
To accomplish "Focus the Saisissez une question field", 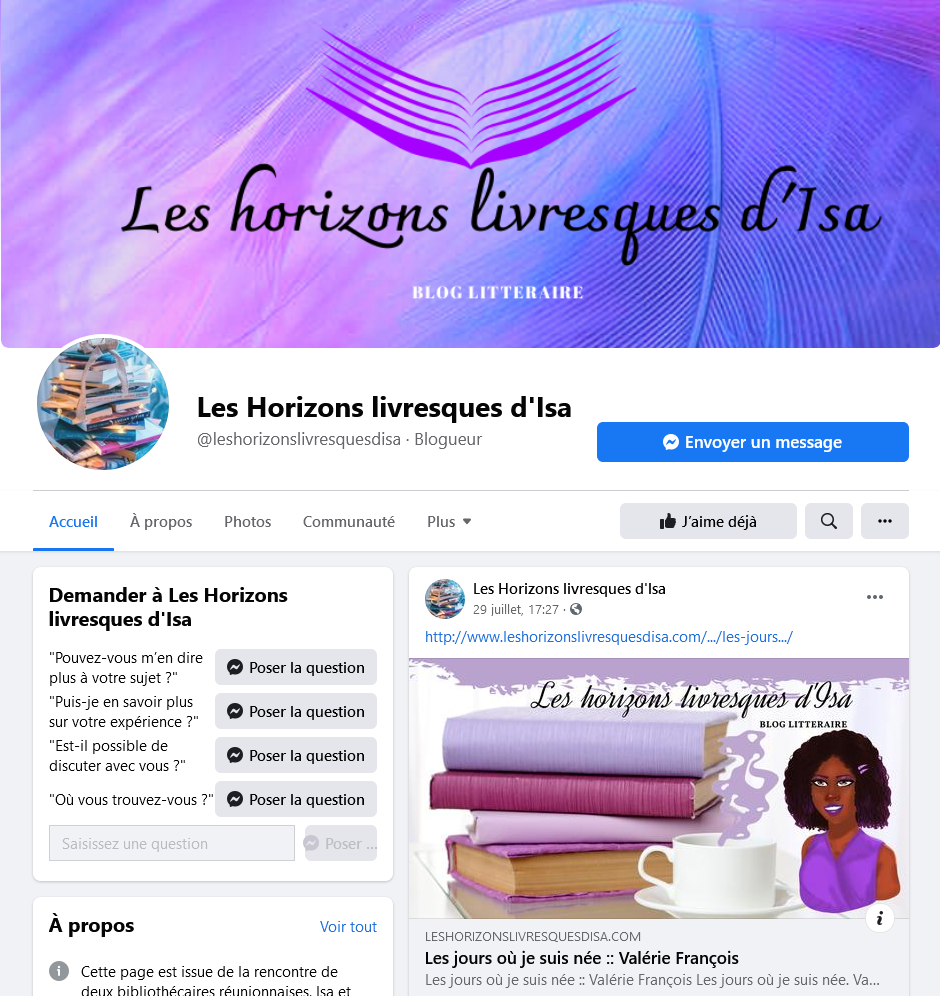I will (x=172, y=843).
